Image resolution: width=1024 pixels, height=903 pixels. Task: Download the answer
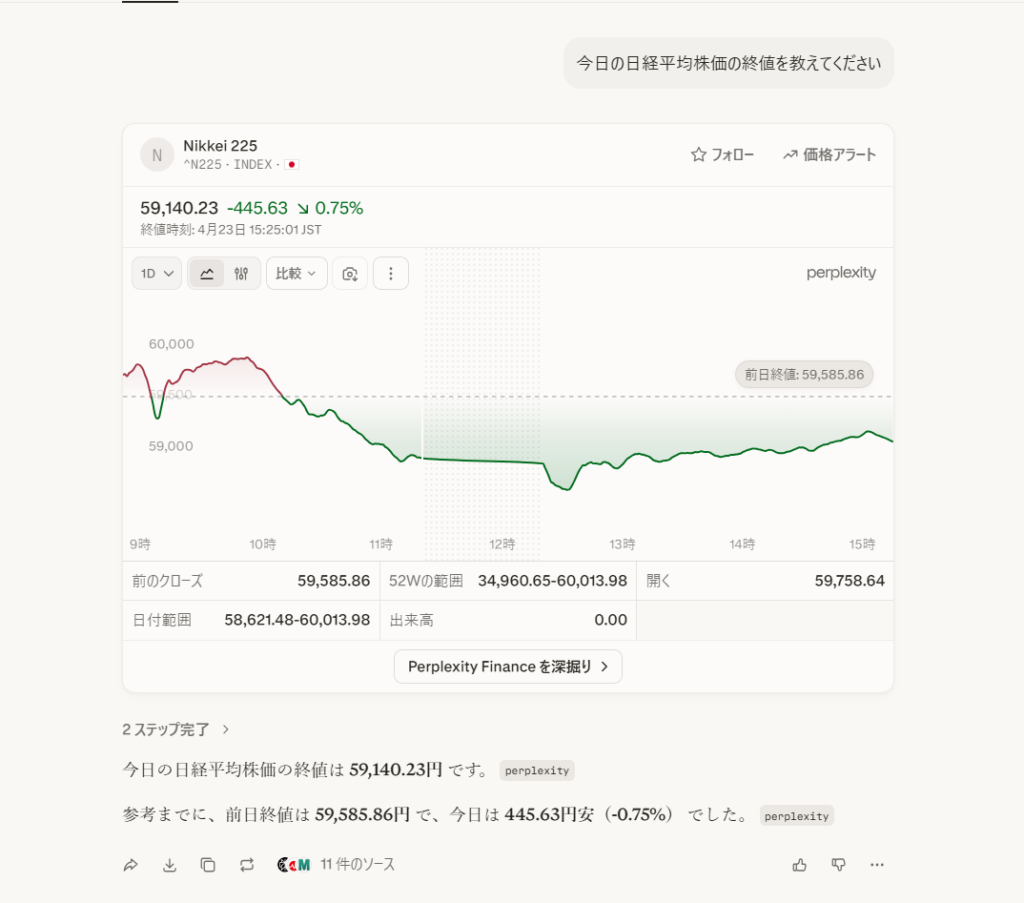(x=169, y=865)
